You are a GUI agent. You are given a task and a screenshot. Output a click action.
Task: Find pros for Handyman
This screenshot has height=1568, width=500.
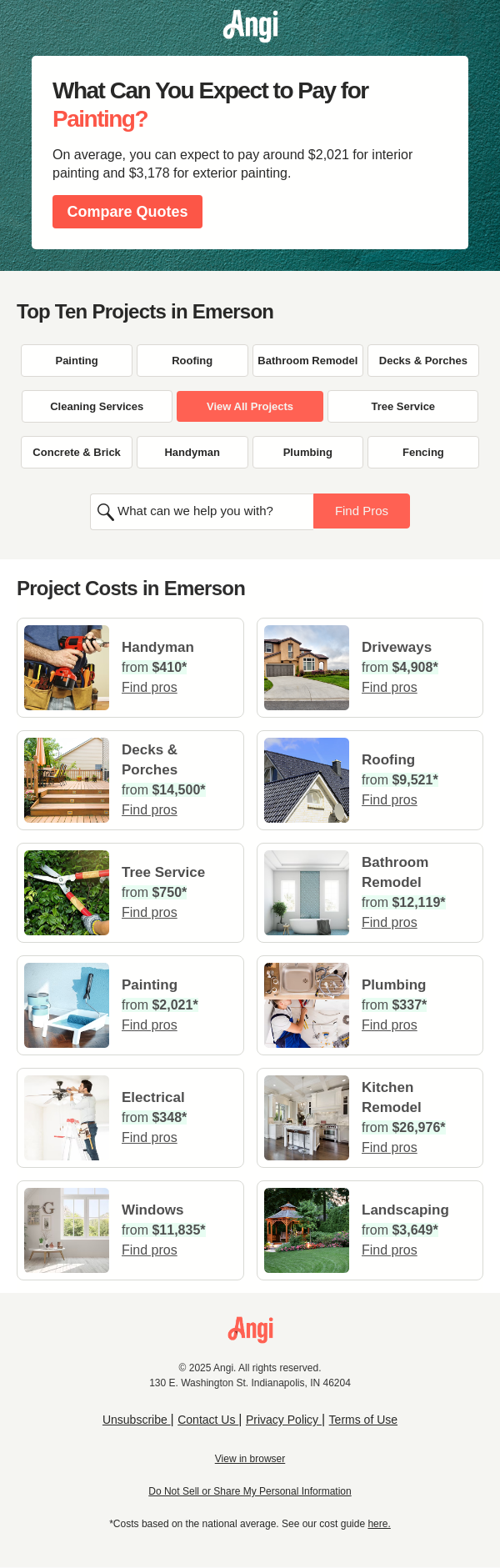[149, 688]
